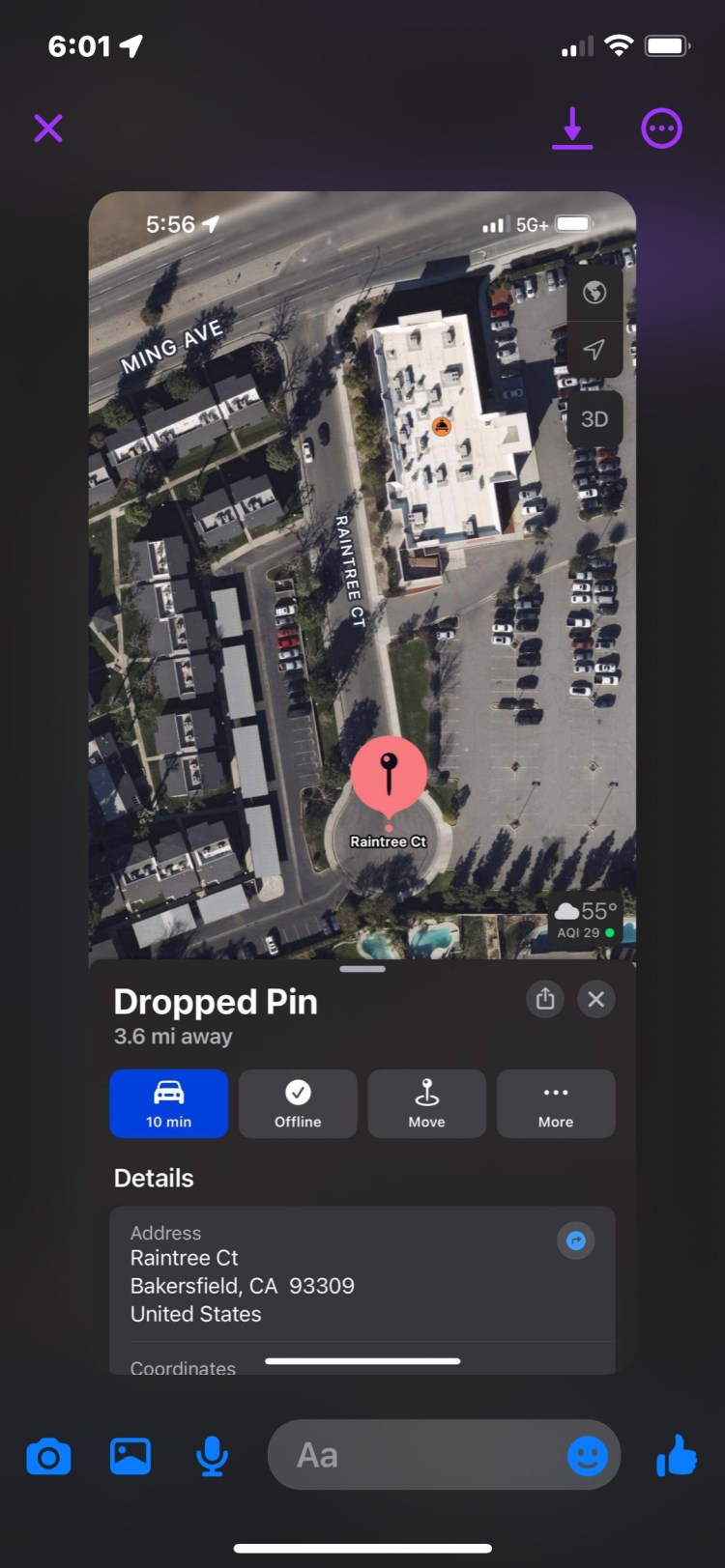
Task: Open the camera
Action: [x=49, y=1456]
